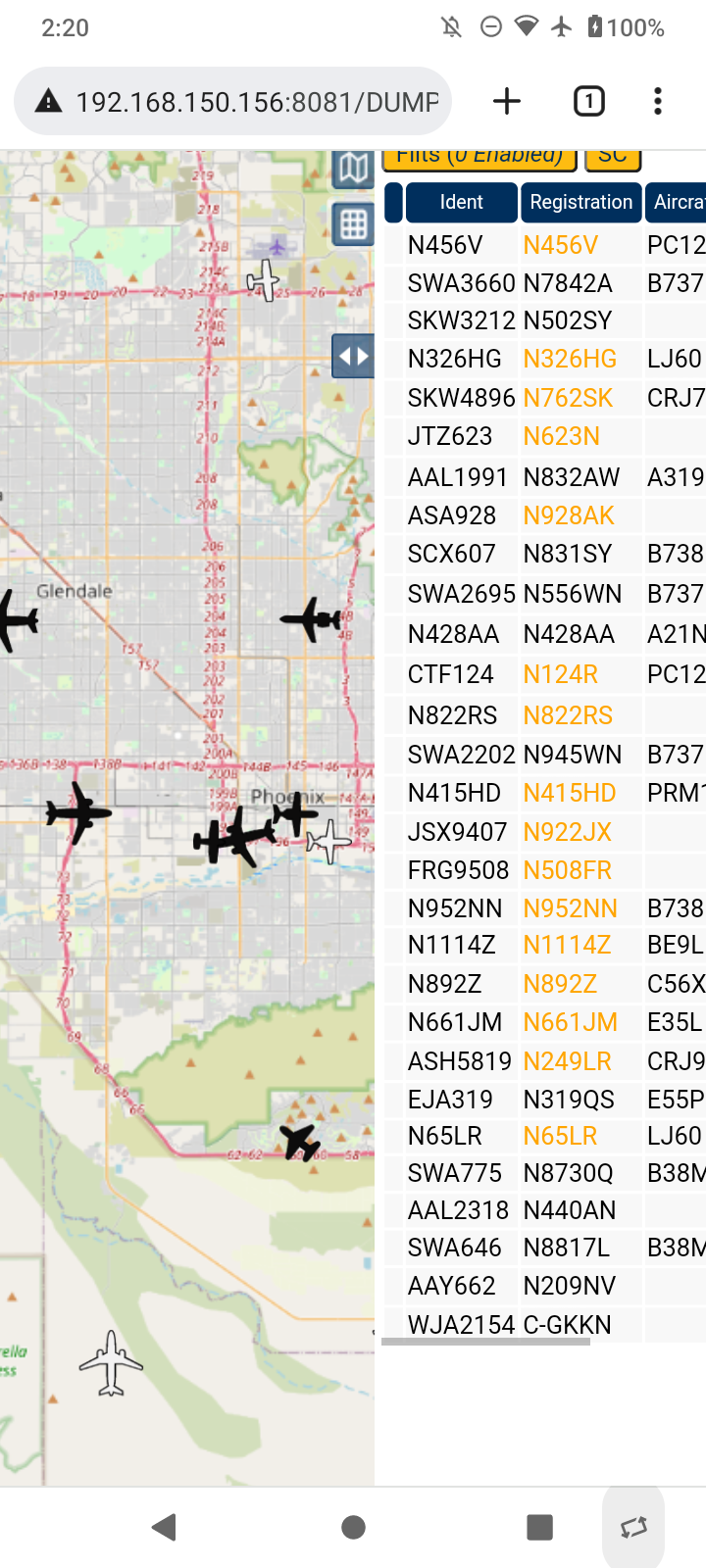This screenshot has width=706, height=1568.
Task: Toggle the sidebar width arrows
Action: coord(353,356)
